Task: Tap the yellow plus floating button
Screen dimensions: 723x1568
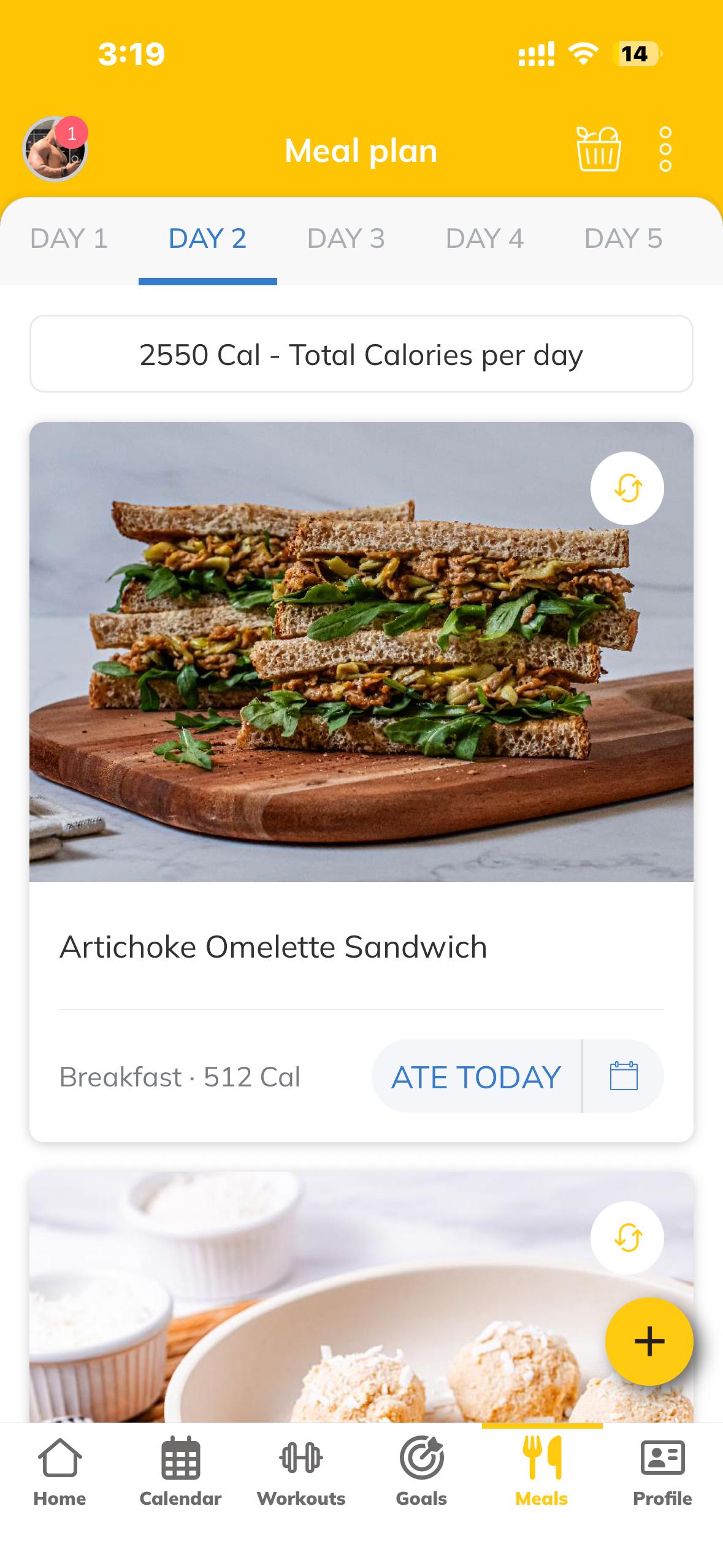Action: [x=649, y=1342]
